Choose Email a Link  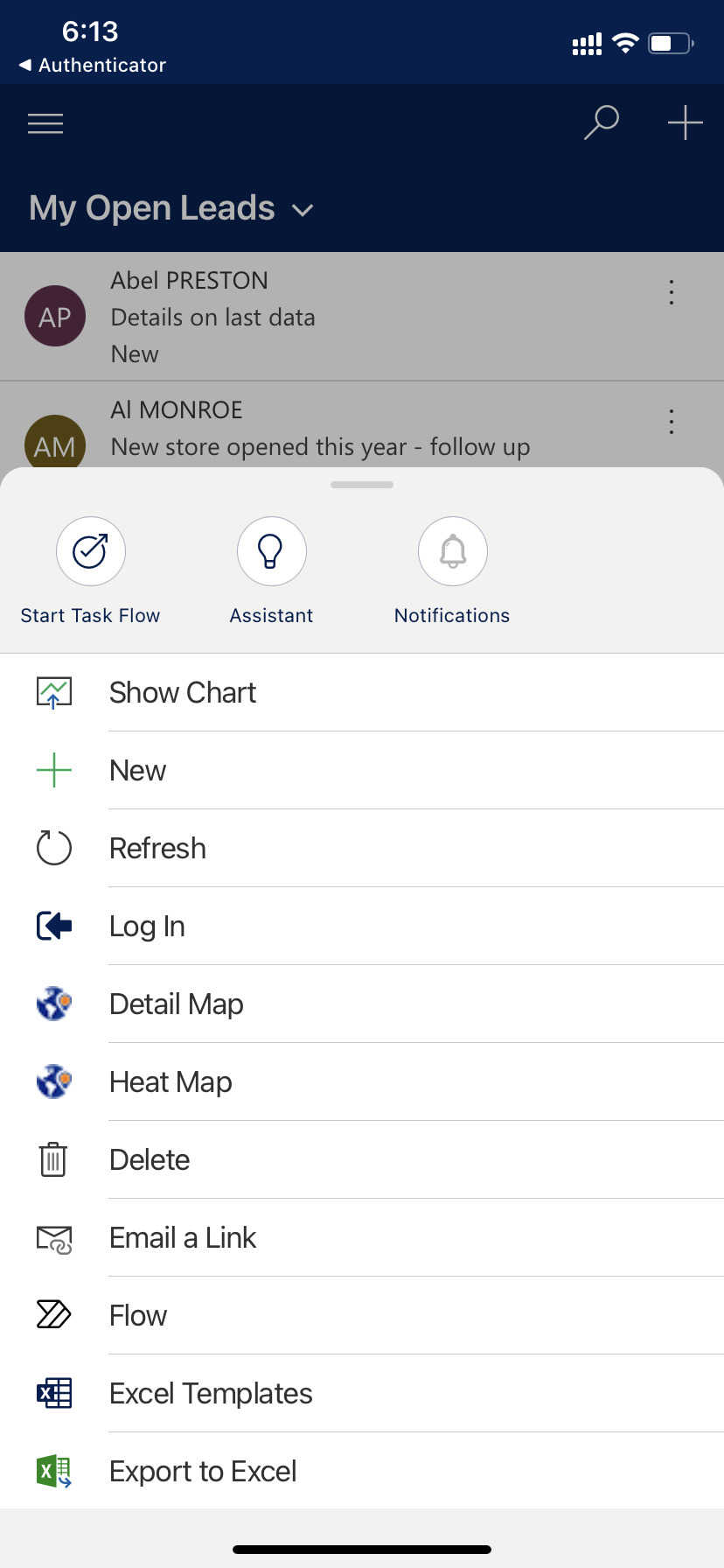coord(182,1238)
